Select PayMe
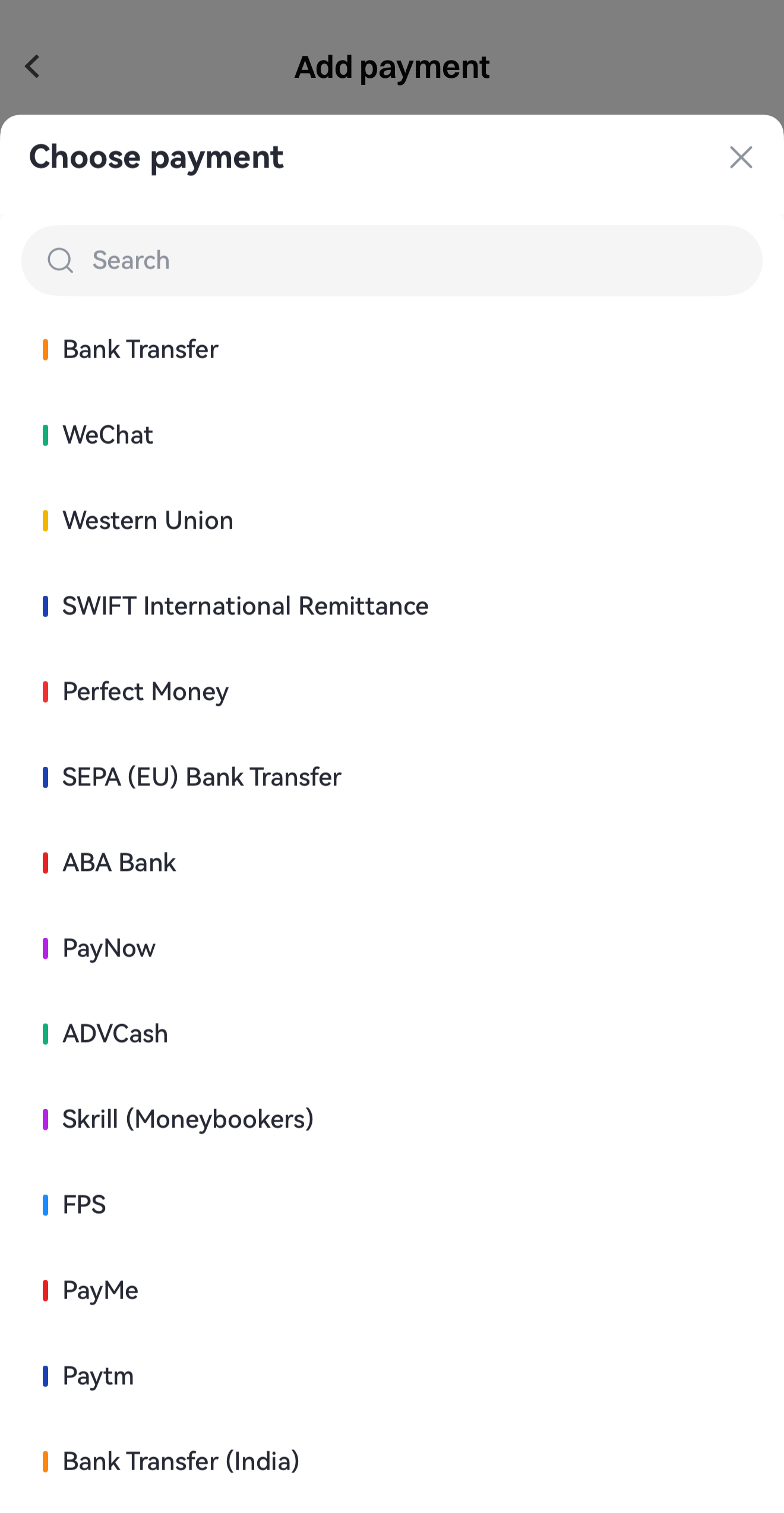Screen dimensions: 784x1513 100,1290
